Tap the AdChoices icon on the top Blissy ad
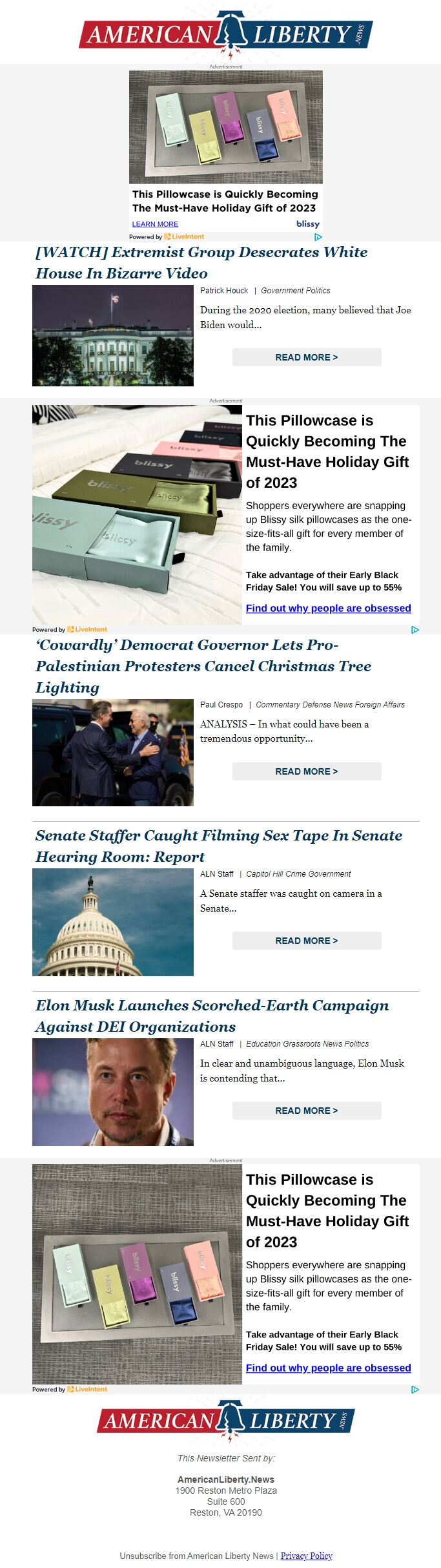Viewport: 441px width, 1568px height. point(318,237)
